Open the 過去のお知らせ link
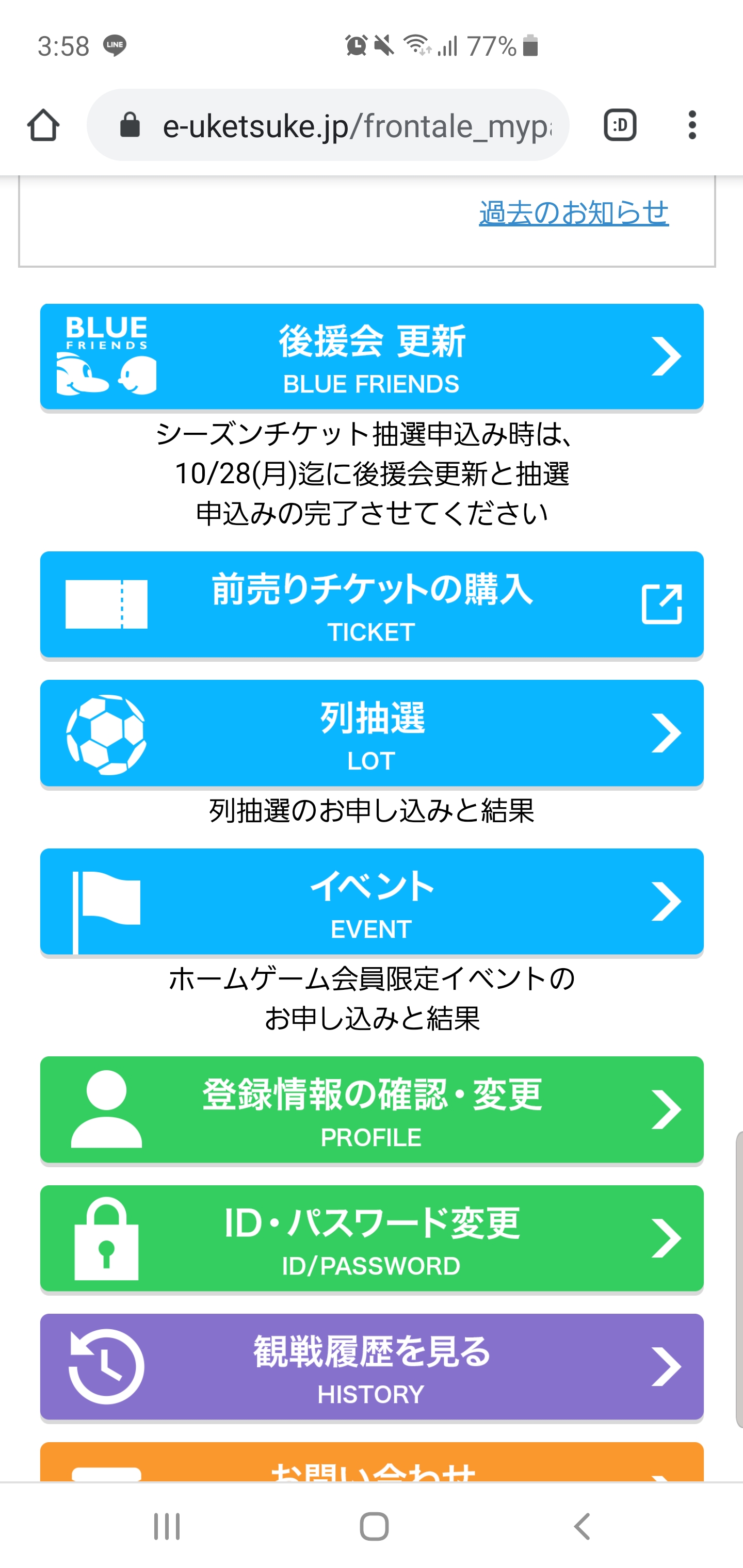Screen dimensions: 743x1568 574,213
